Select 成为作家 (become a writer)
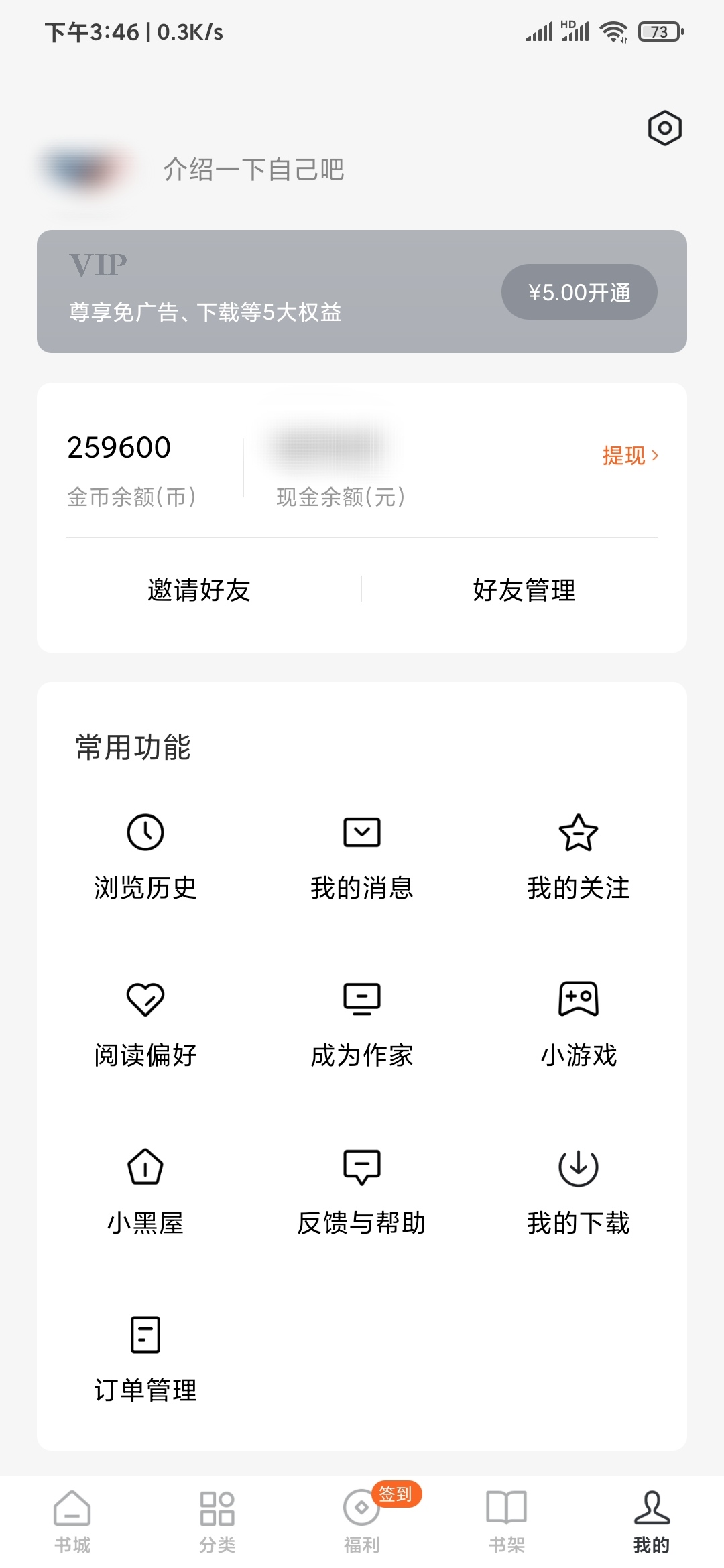Image resolution: width=724 pixels, height=1568 pixels. [362, 1025]
